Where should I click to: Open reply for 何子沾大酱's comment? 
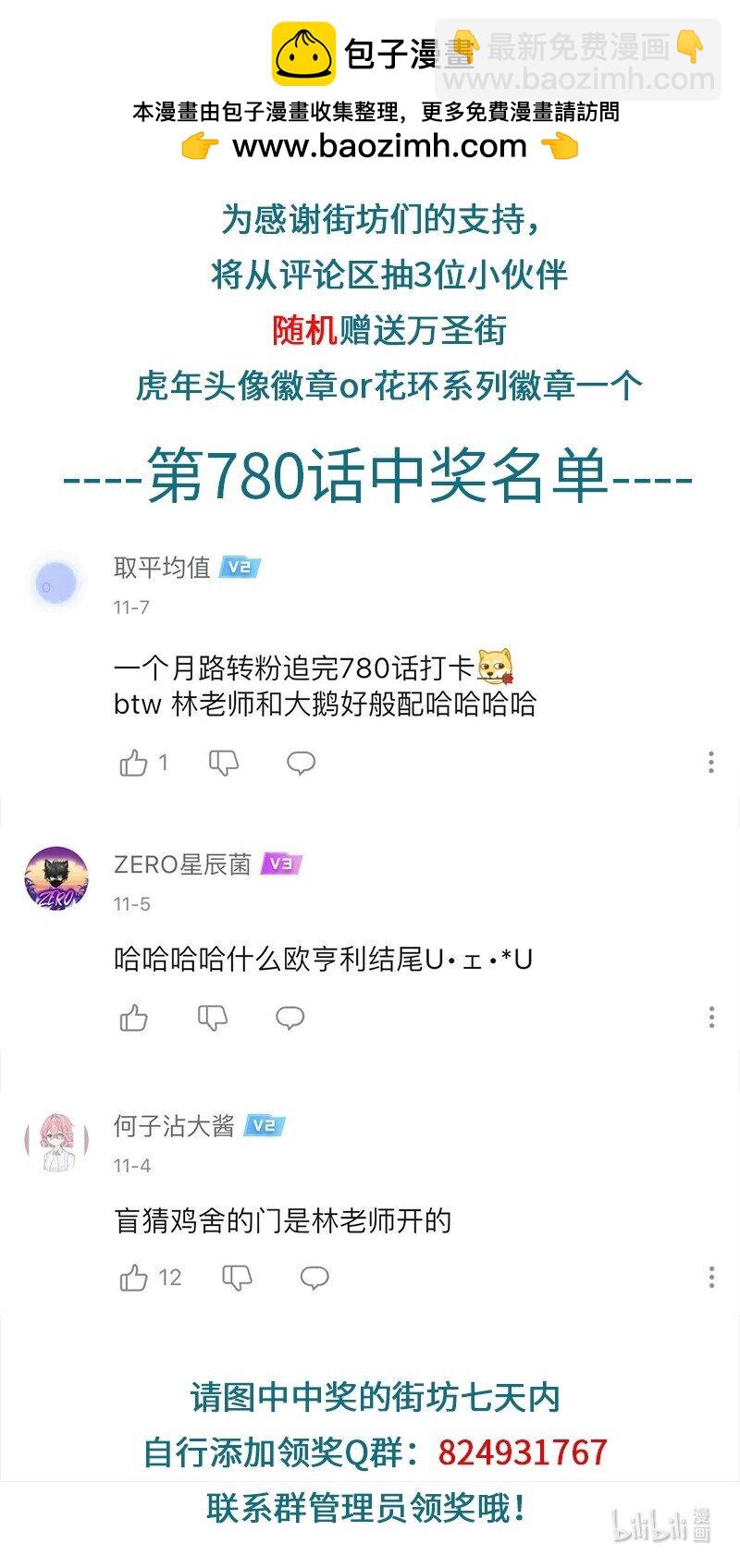coord(314,1277)
